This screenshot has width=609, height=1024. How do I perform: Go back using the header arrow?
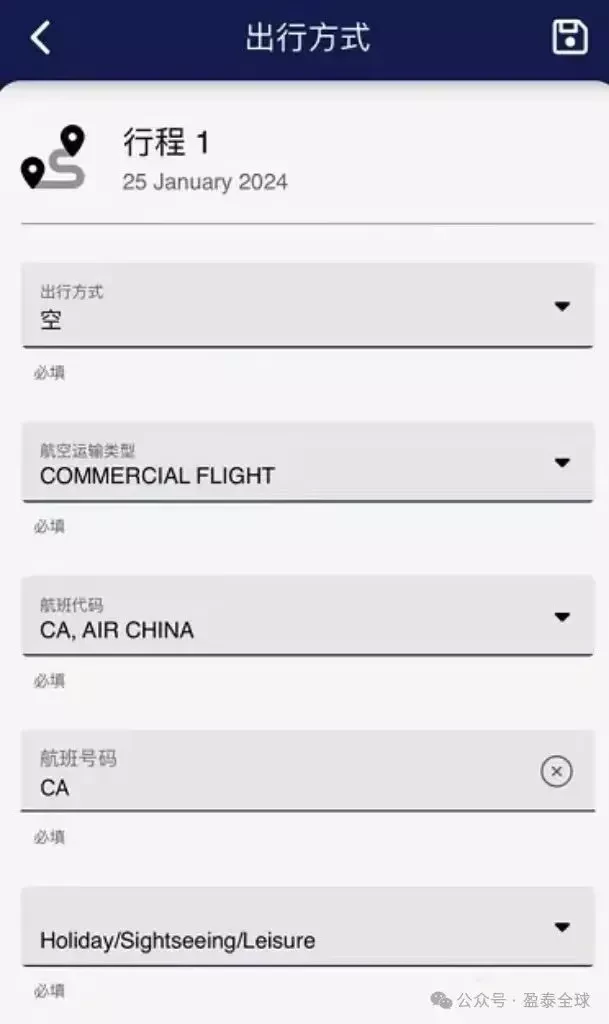(x=40, y=37)
